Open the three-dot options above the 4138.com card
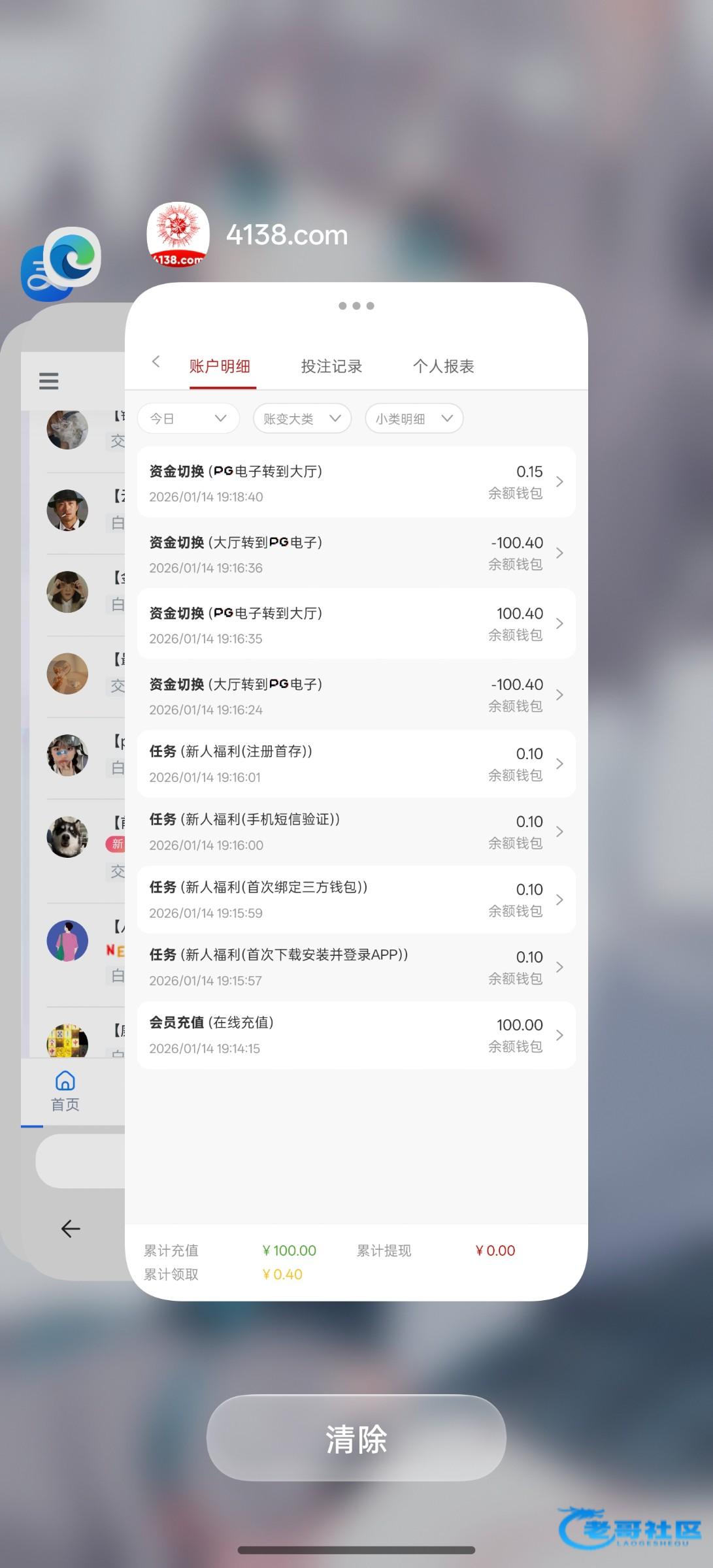This screenshot has width=713, height=1568. pos(356,306)
